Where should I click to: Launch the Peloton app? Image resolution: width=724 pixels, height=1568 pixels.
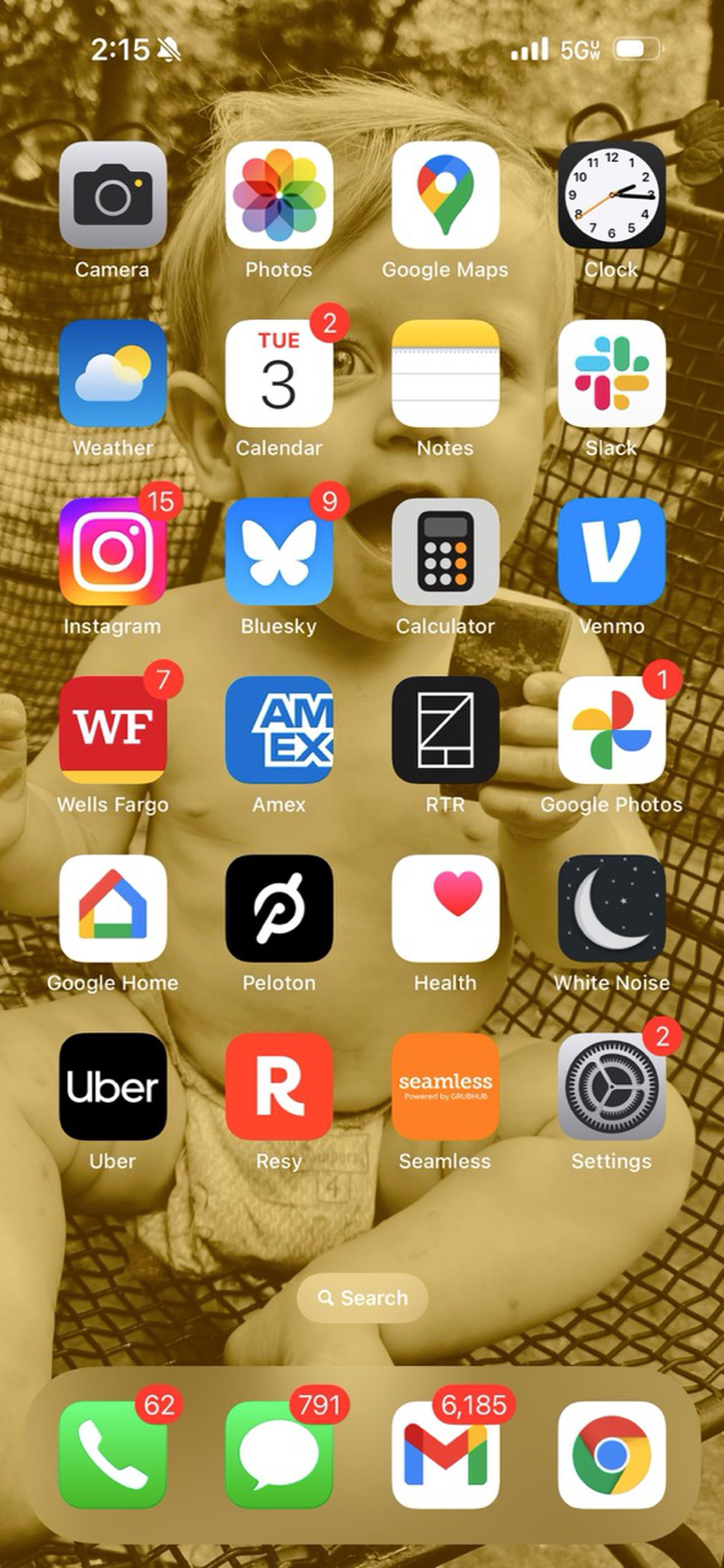click(279, 908)
